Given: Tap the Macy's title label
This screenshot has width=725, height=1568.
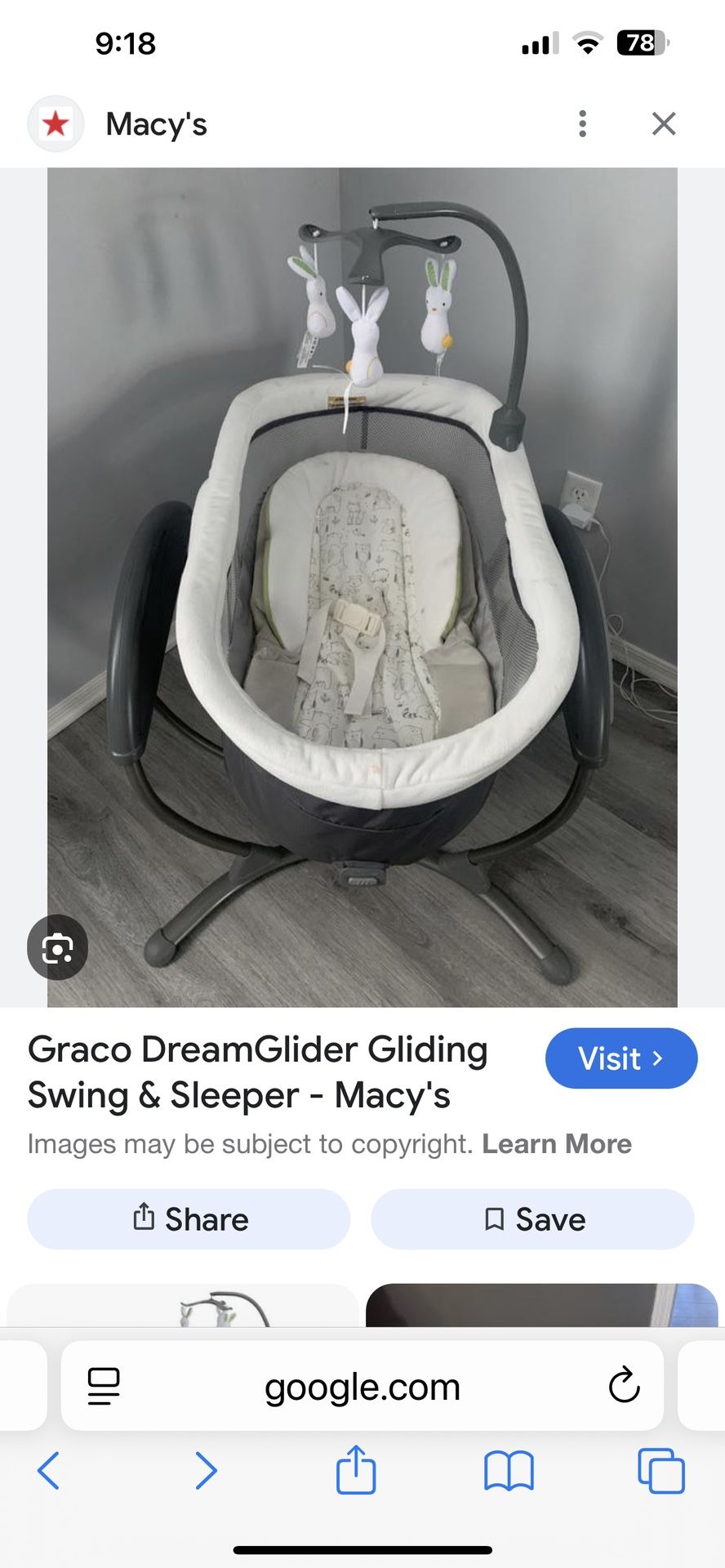Looking at the screenshot, I should pos(155,124).
